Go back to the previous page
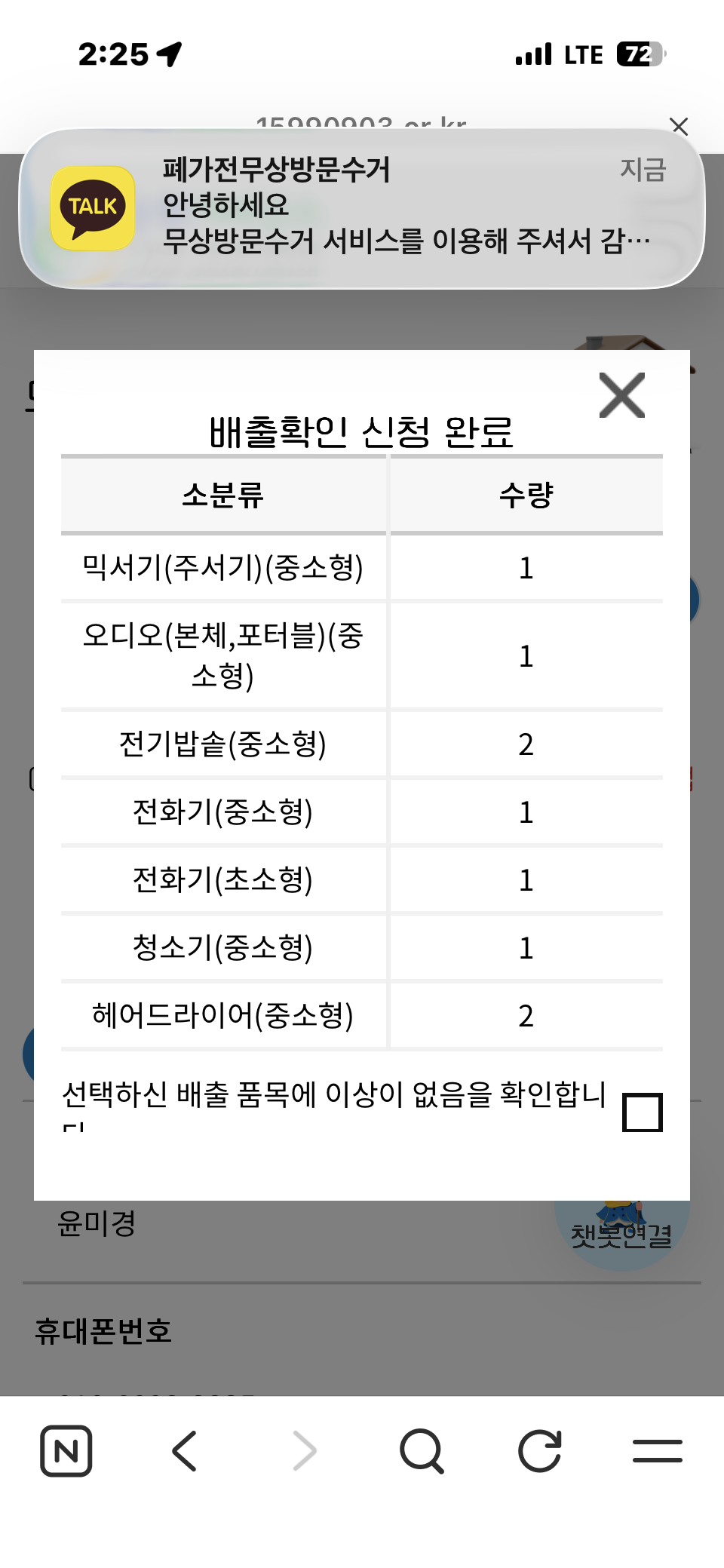Image resolution: width=724 pixels, height=1568 pixels. [x=184, y=1450]
